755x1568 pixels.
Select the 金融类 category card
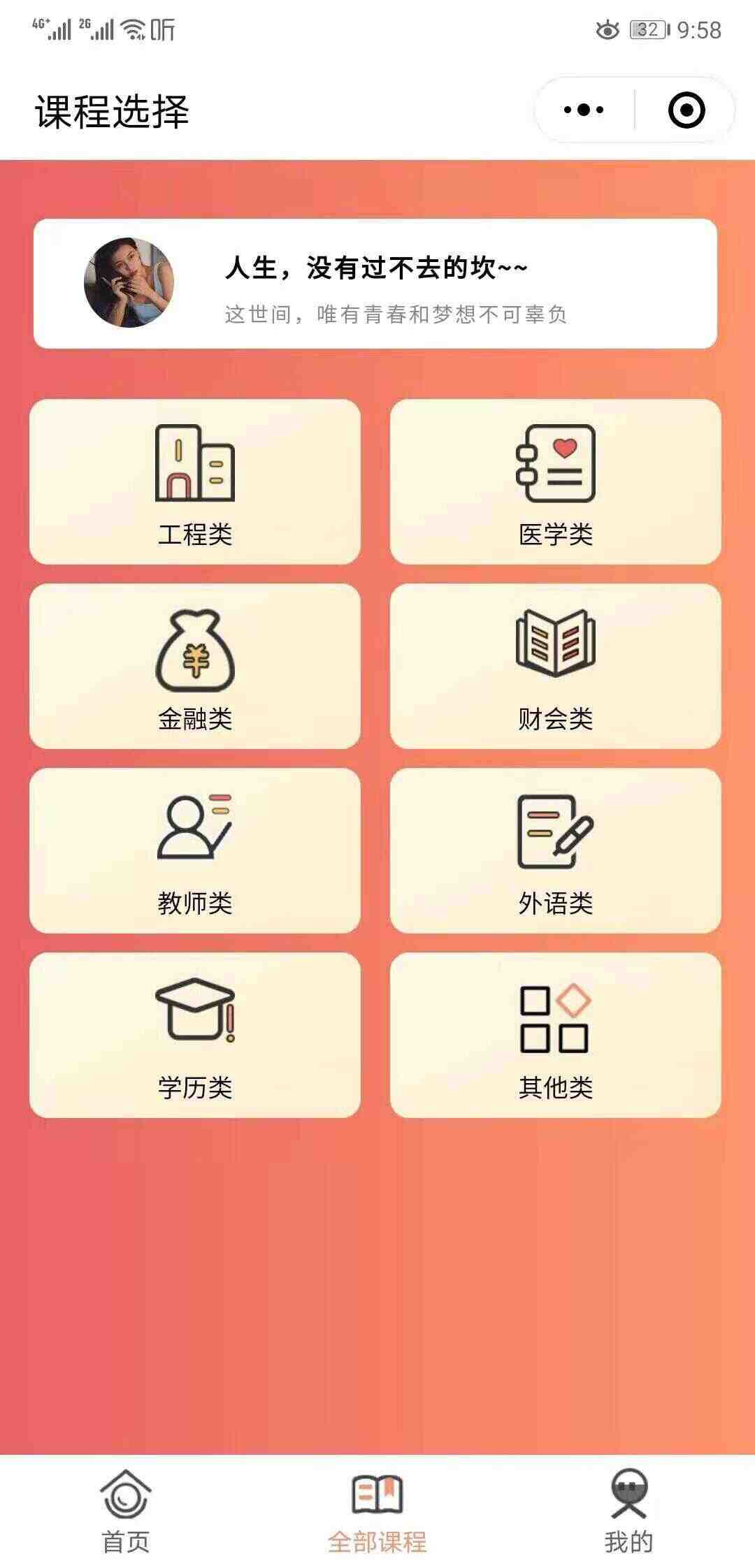[195, 667]
